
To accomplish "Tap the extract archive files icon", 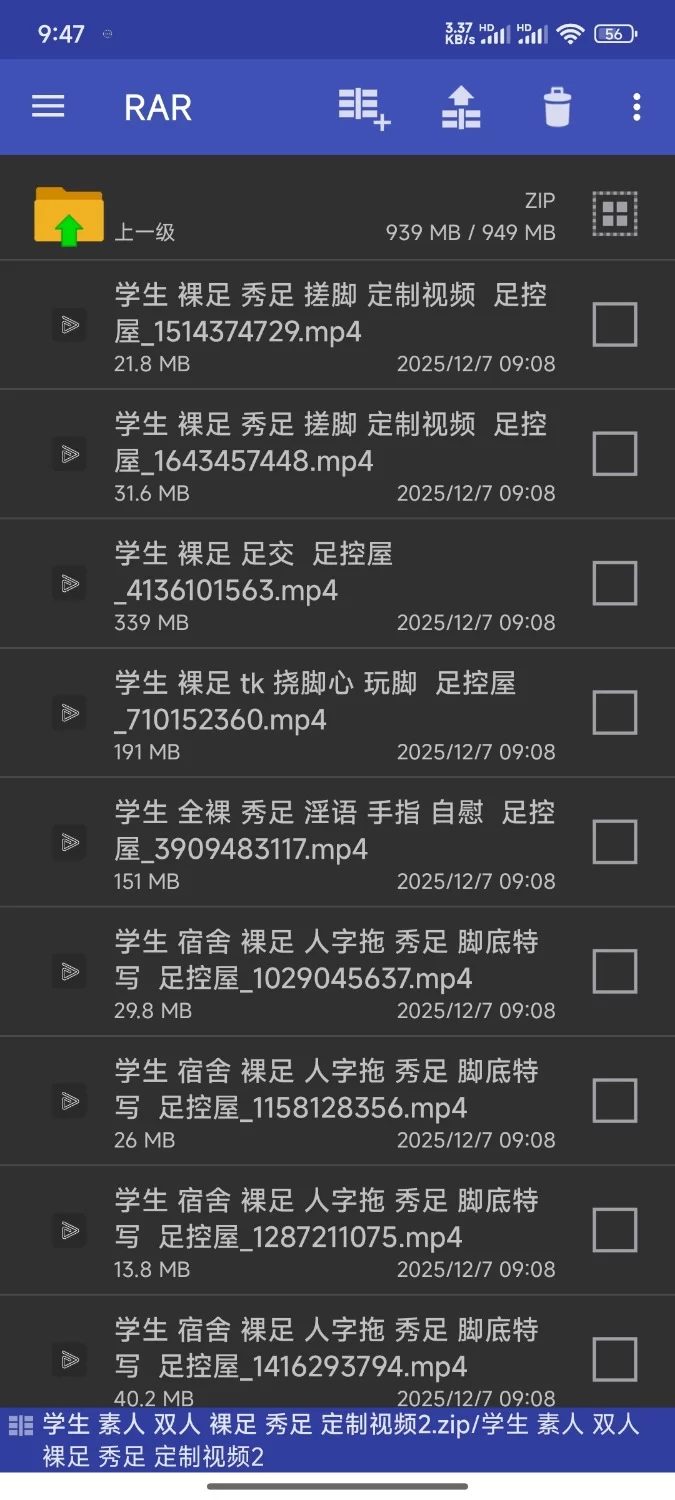I will point(461,107).
